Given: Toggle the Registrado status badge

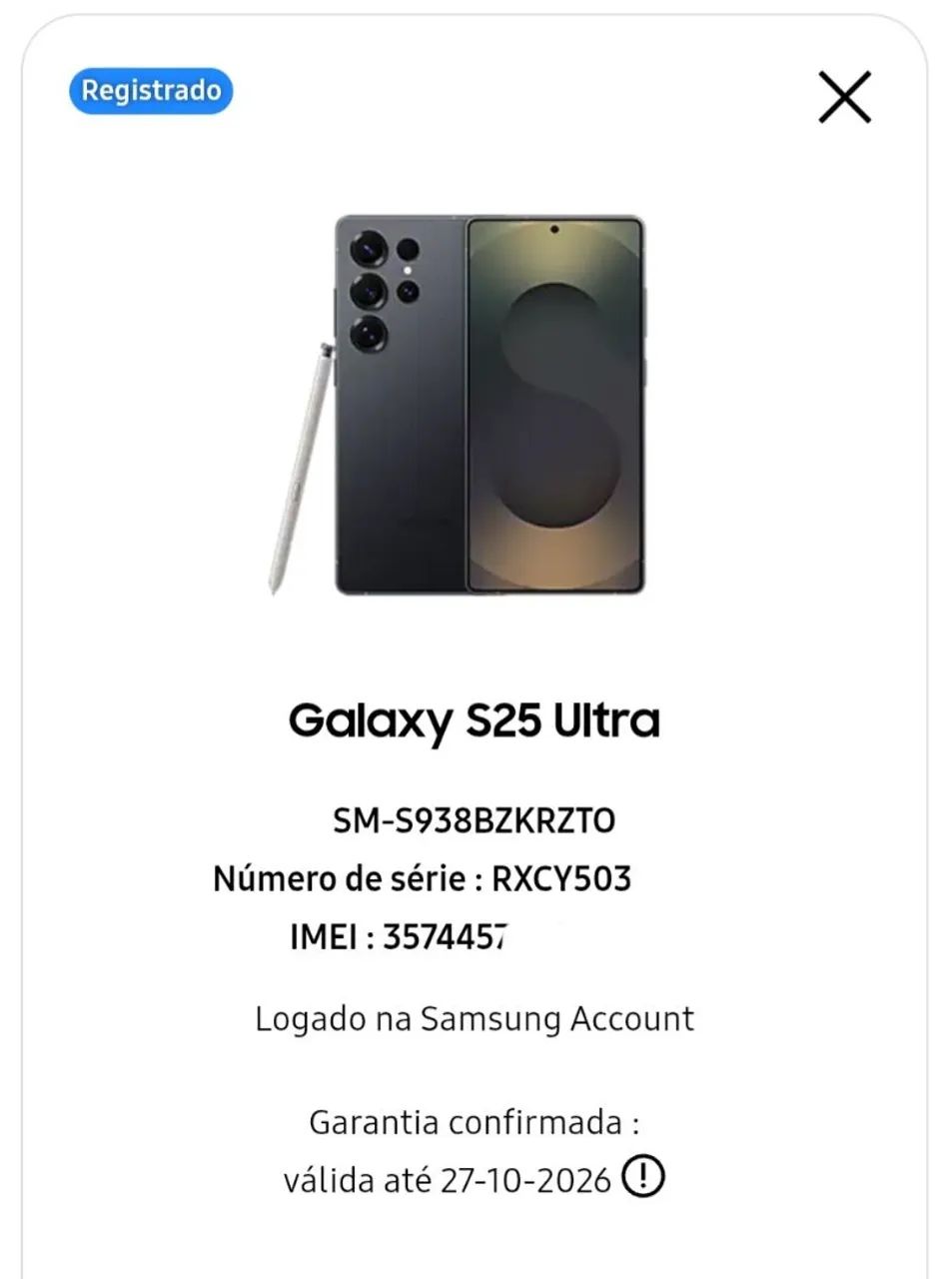Looking at the screenshot, I should 150,91.
